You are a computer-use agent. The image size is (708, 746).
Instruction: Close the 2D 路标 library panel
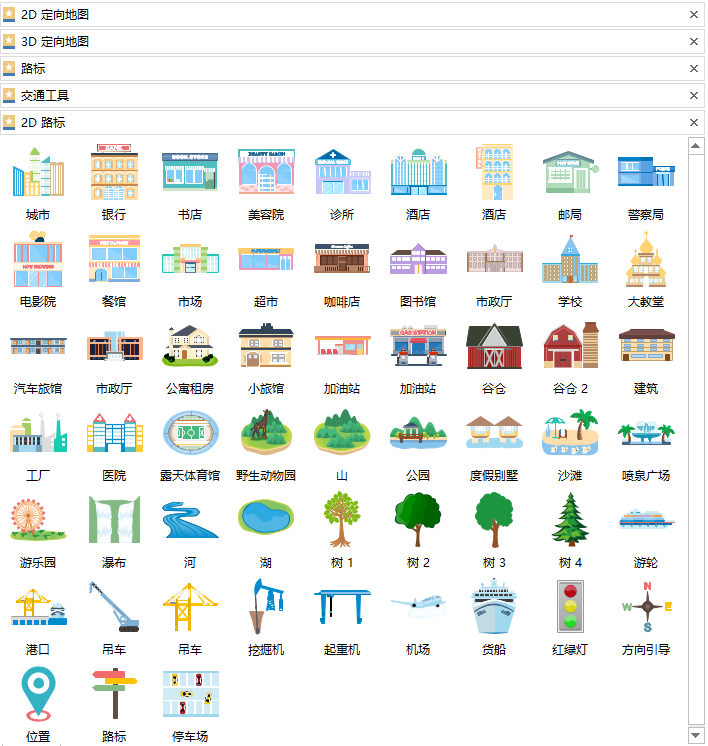point(694,123)
